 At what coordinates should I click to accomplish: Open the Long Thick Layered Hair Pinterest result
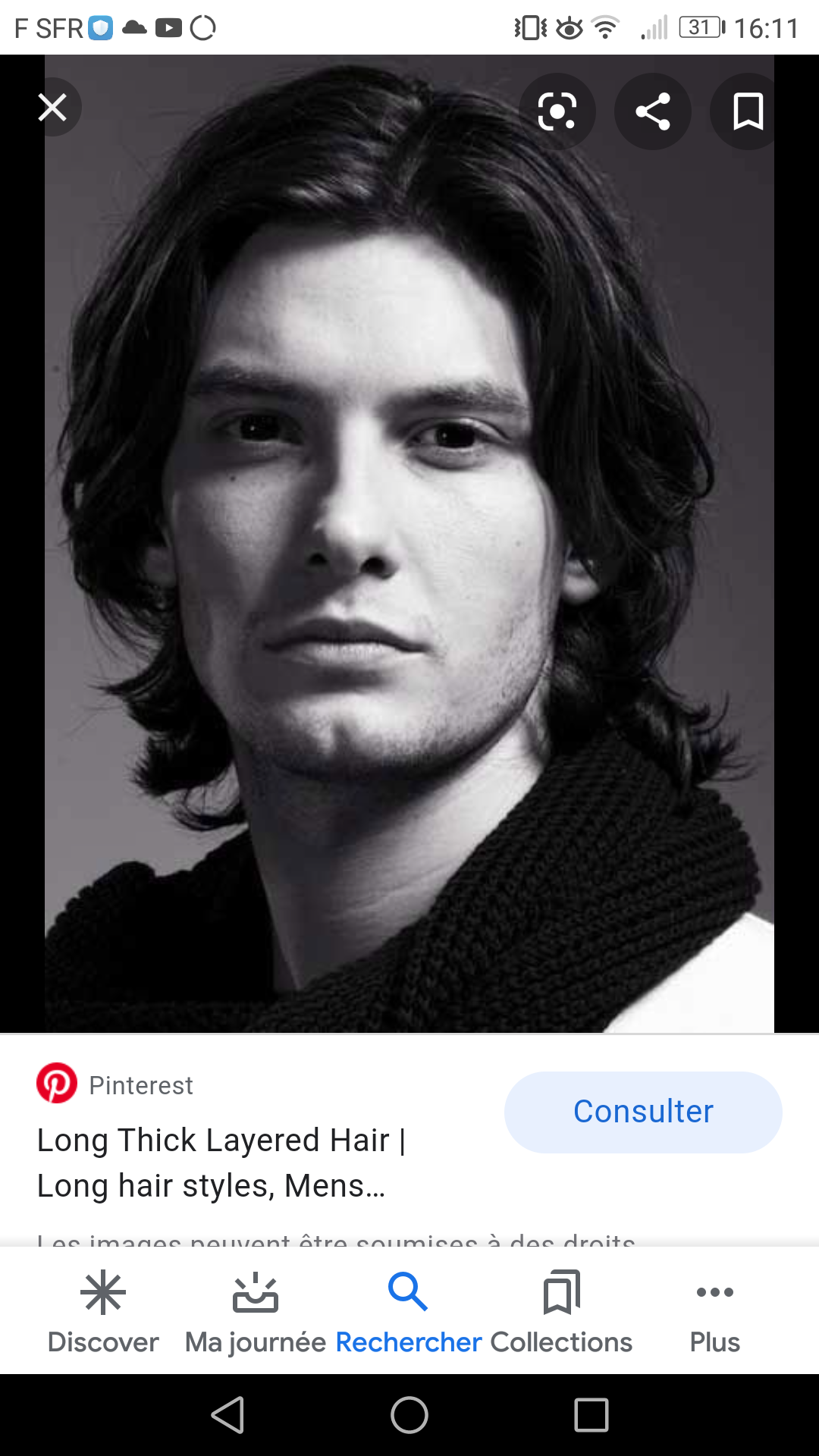(x=221, y=1162)
